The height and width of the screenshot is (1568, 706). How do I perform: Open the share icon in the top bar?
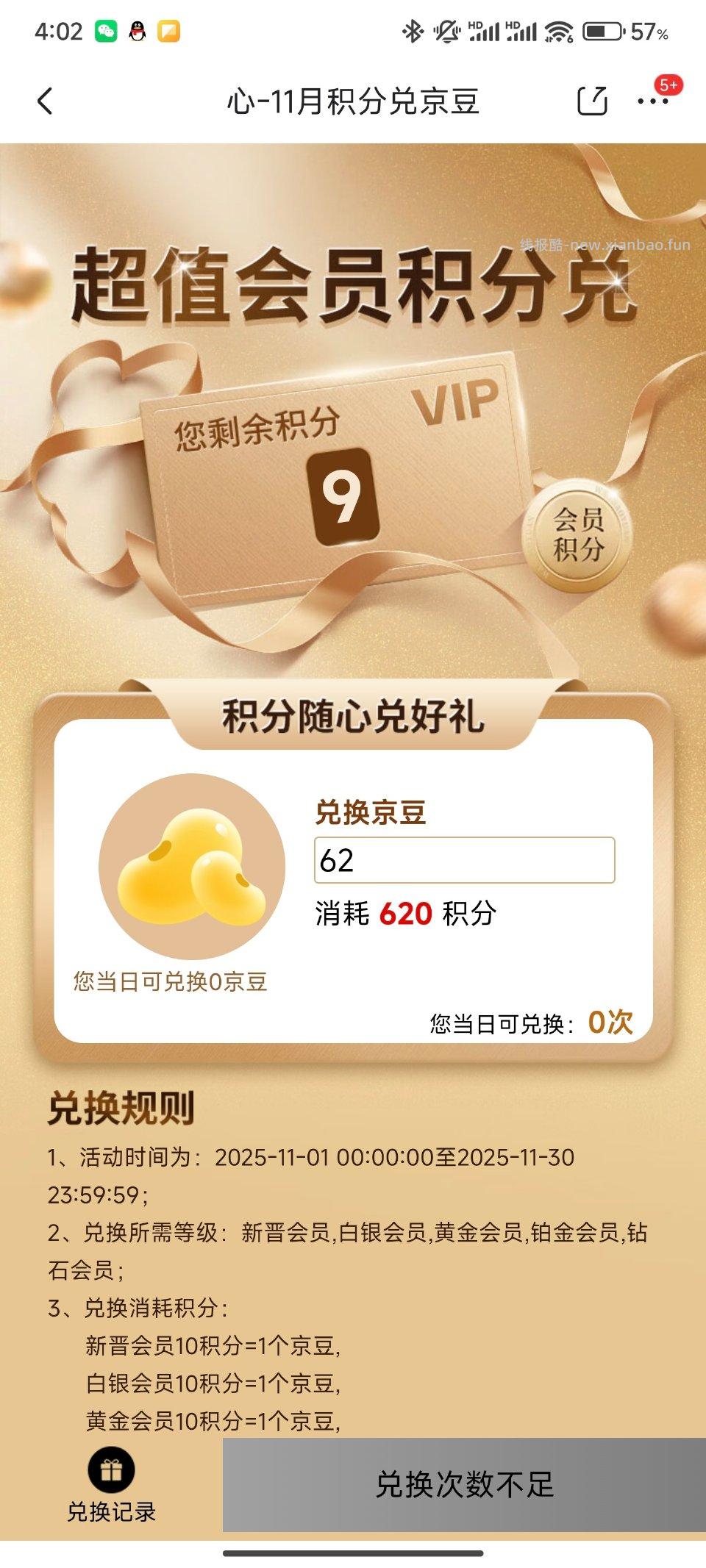(593, 99)
